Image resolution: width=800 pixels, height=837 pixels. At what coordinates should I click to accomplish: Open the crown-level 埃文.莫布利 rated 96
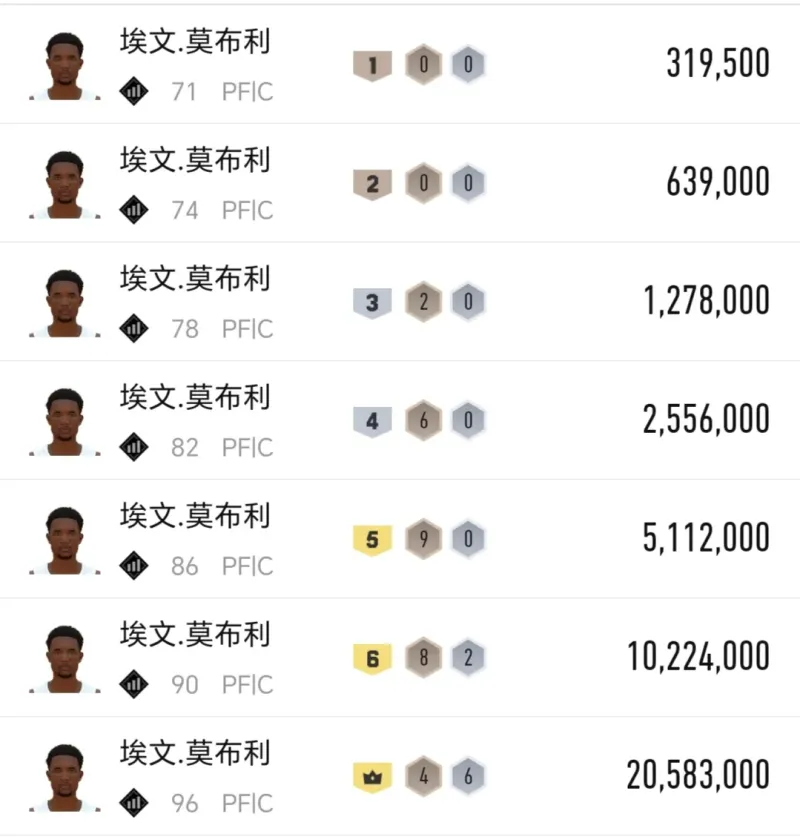pos(400,775)
